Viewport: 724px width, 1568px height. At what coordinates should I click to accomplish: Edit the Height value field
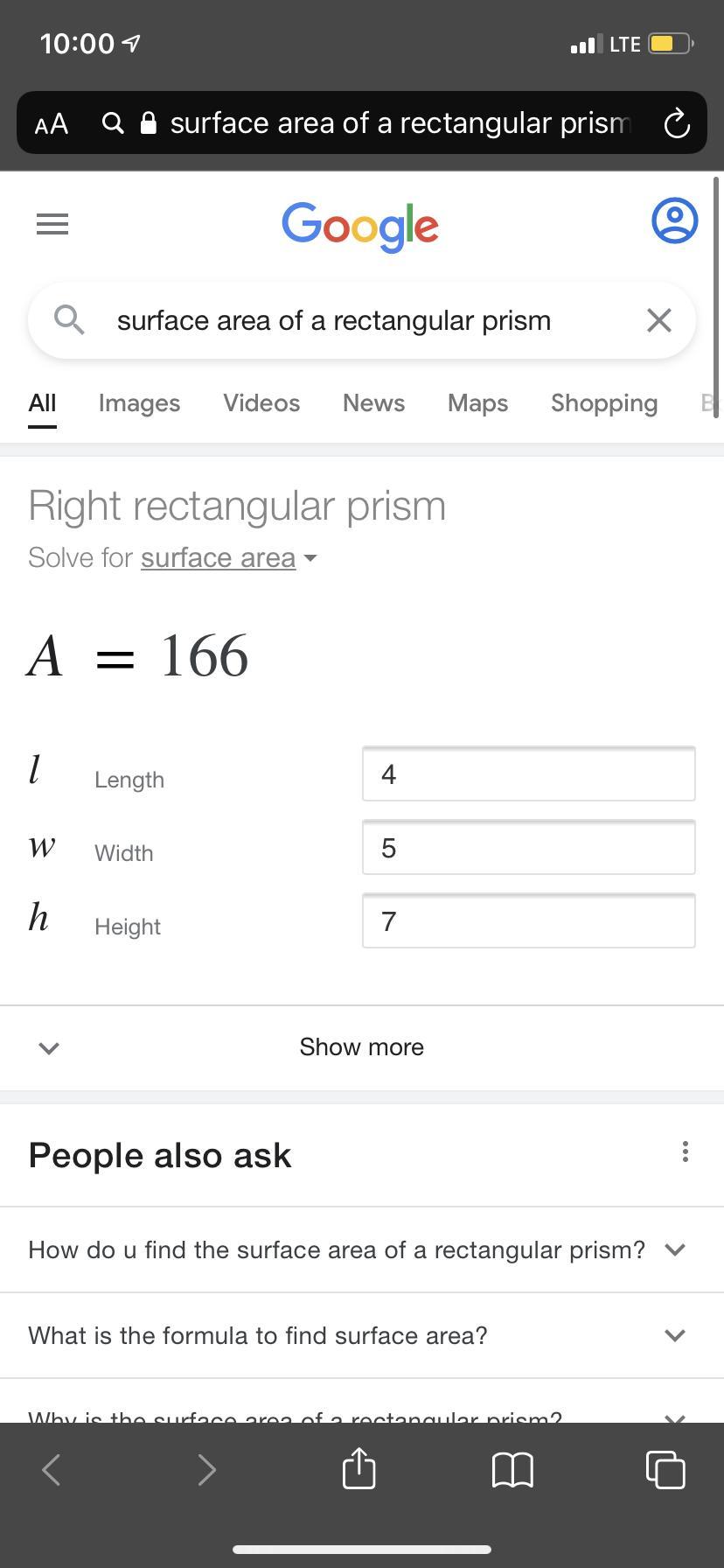(528, 921)
